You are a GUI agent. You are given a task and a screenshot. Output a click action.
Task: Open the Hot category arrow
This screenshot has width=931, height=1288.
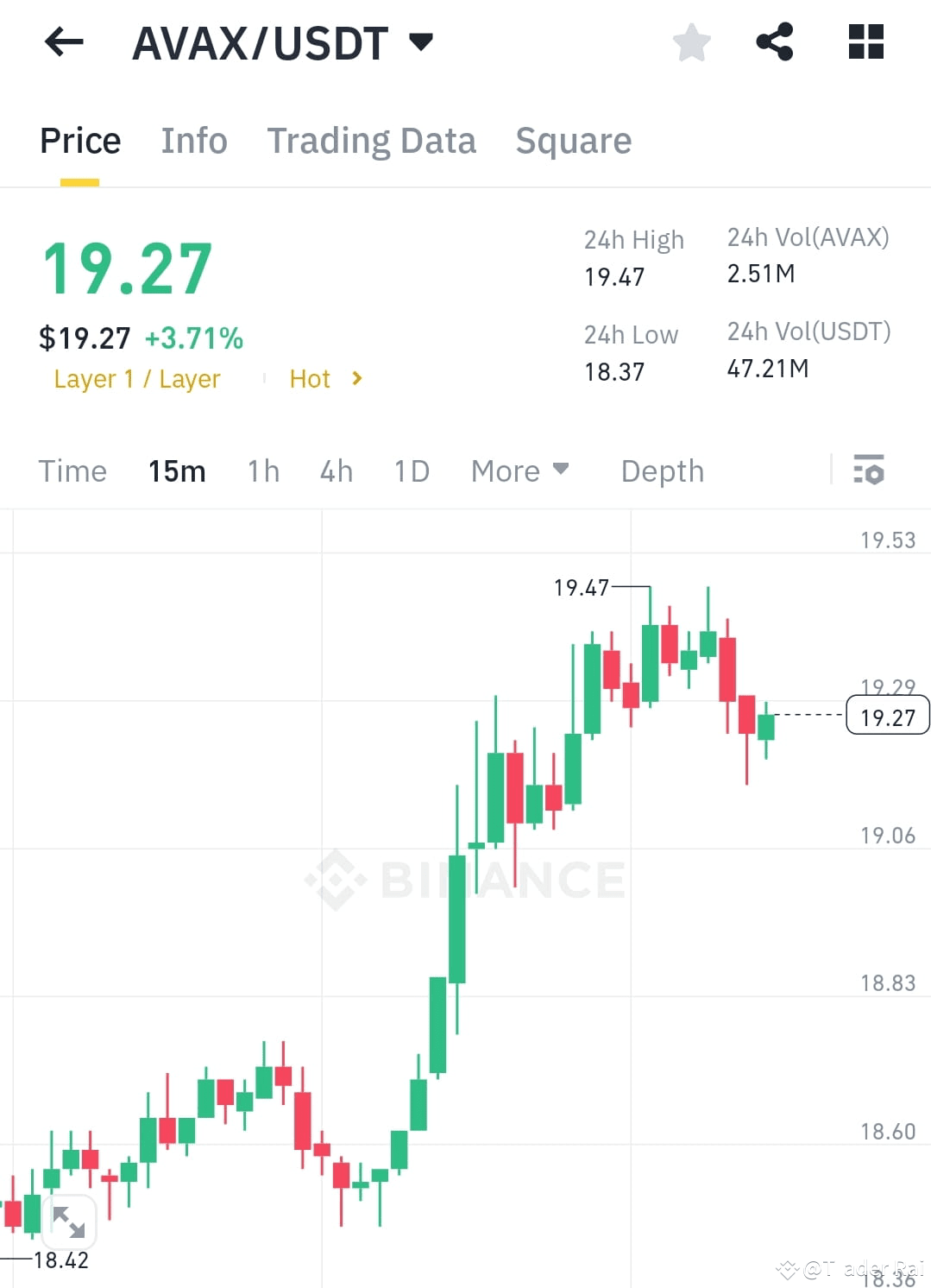click(355, 378)
